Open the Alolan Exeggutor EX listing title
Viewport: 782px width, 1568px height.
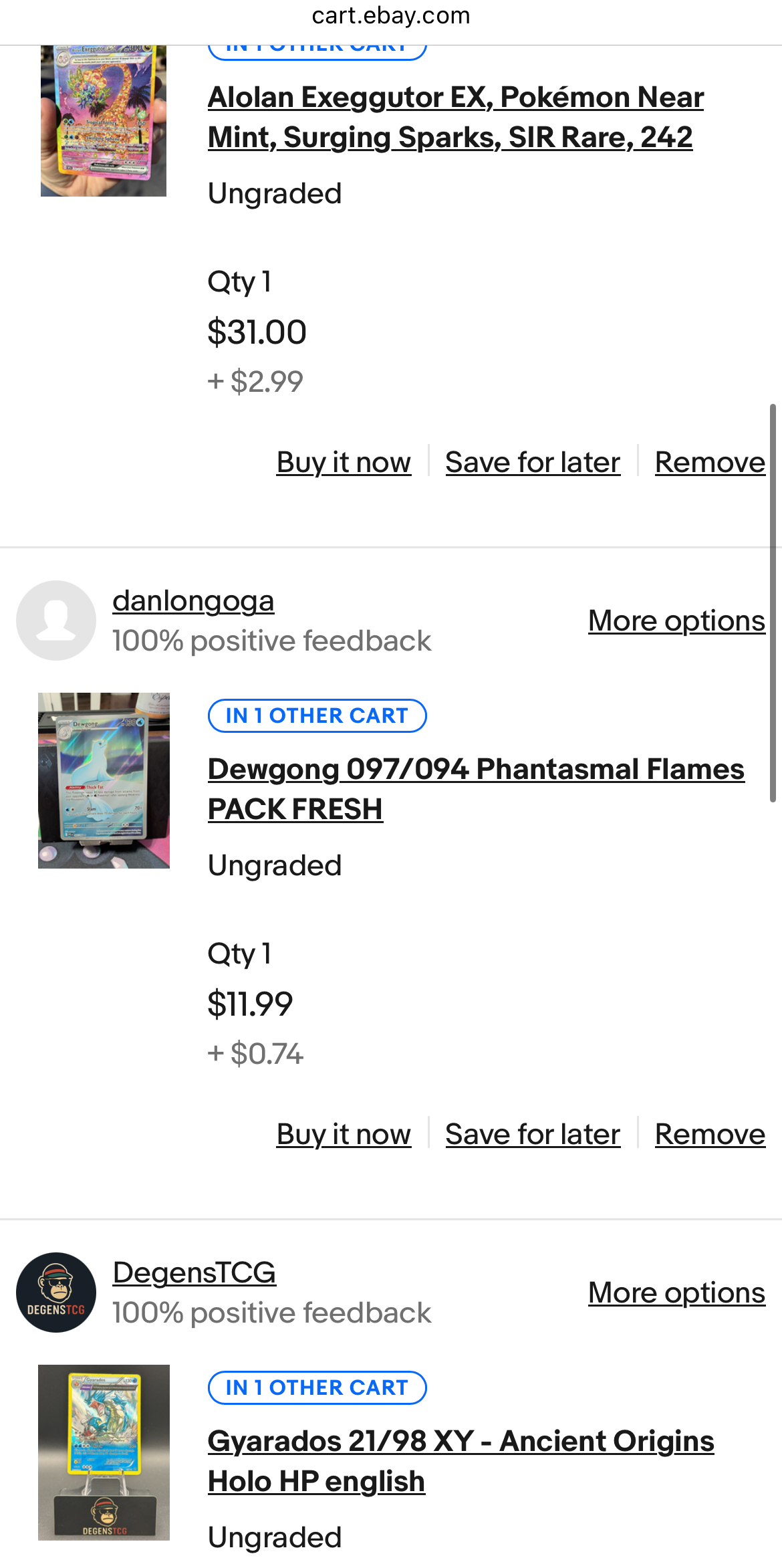(456, 117)
